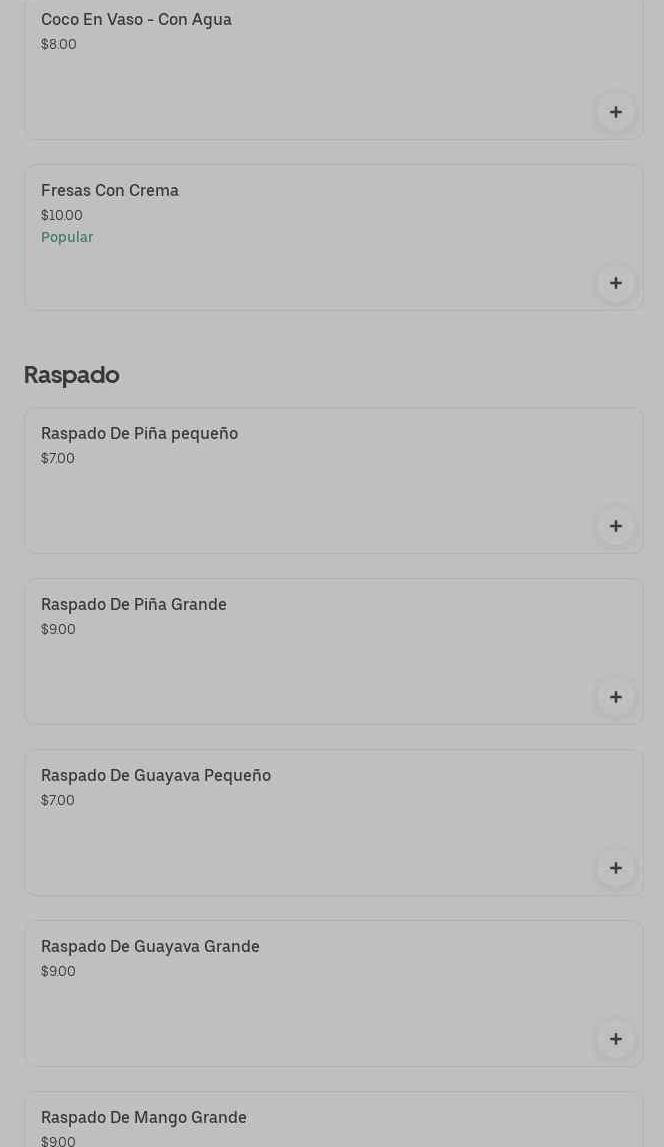
Task: Add Fresas Con Crema to the order
Action: point(615,283)
